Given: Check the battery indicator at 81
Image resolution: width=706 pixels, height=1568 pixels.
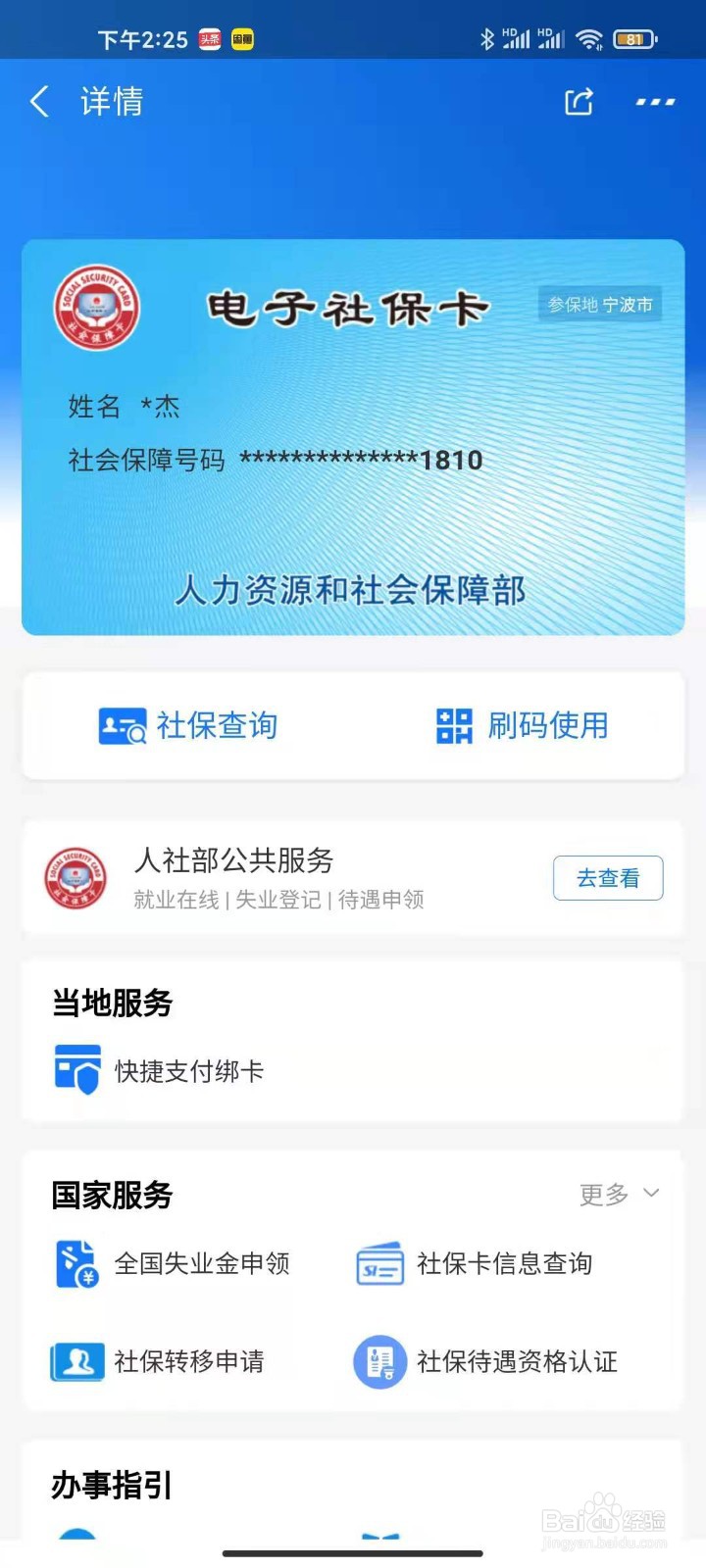Looking at the screenshot, I should (633, 39).
